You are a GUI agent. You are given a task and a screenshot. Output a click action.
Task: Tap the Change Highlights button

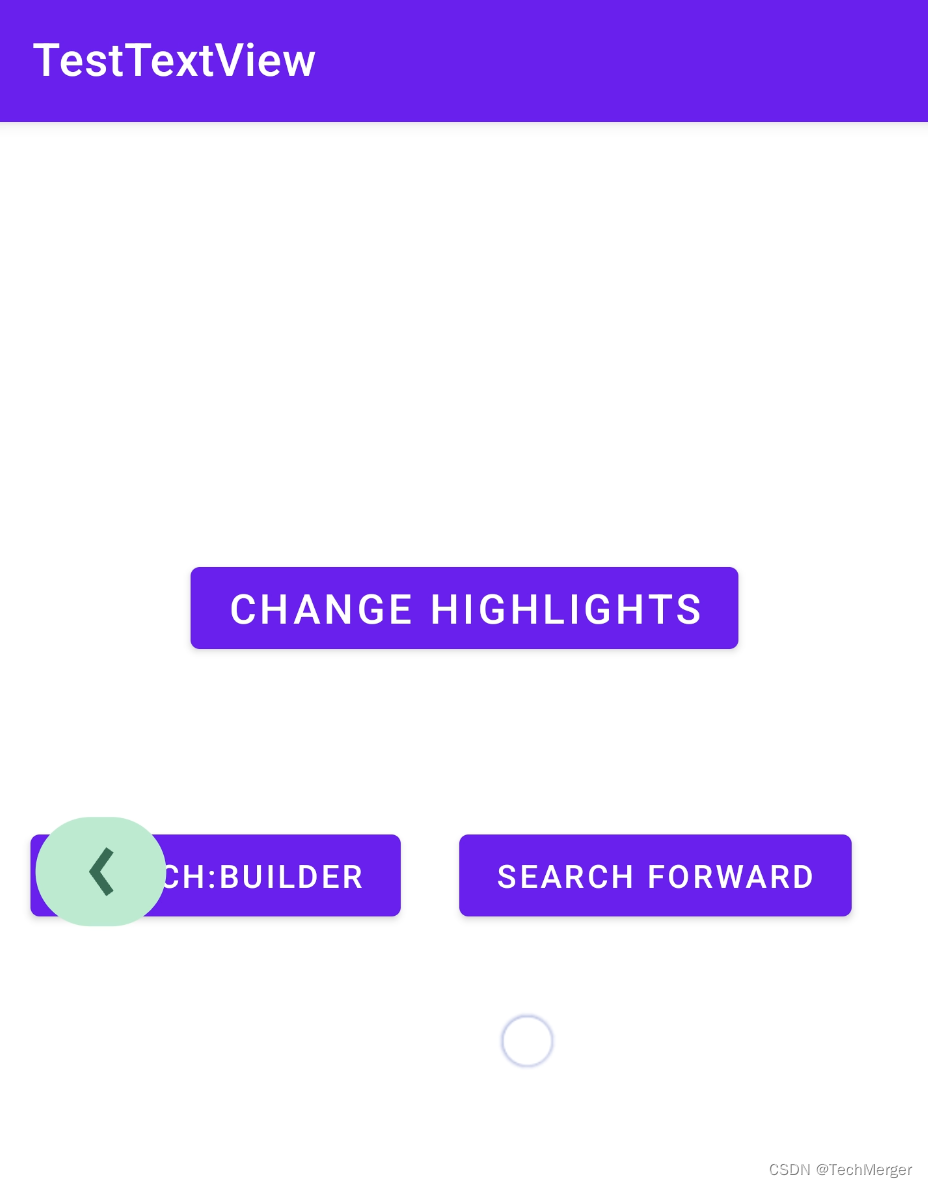point(464,608)
